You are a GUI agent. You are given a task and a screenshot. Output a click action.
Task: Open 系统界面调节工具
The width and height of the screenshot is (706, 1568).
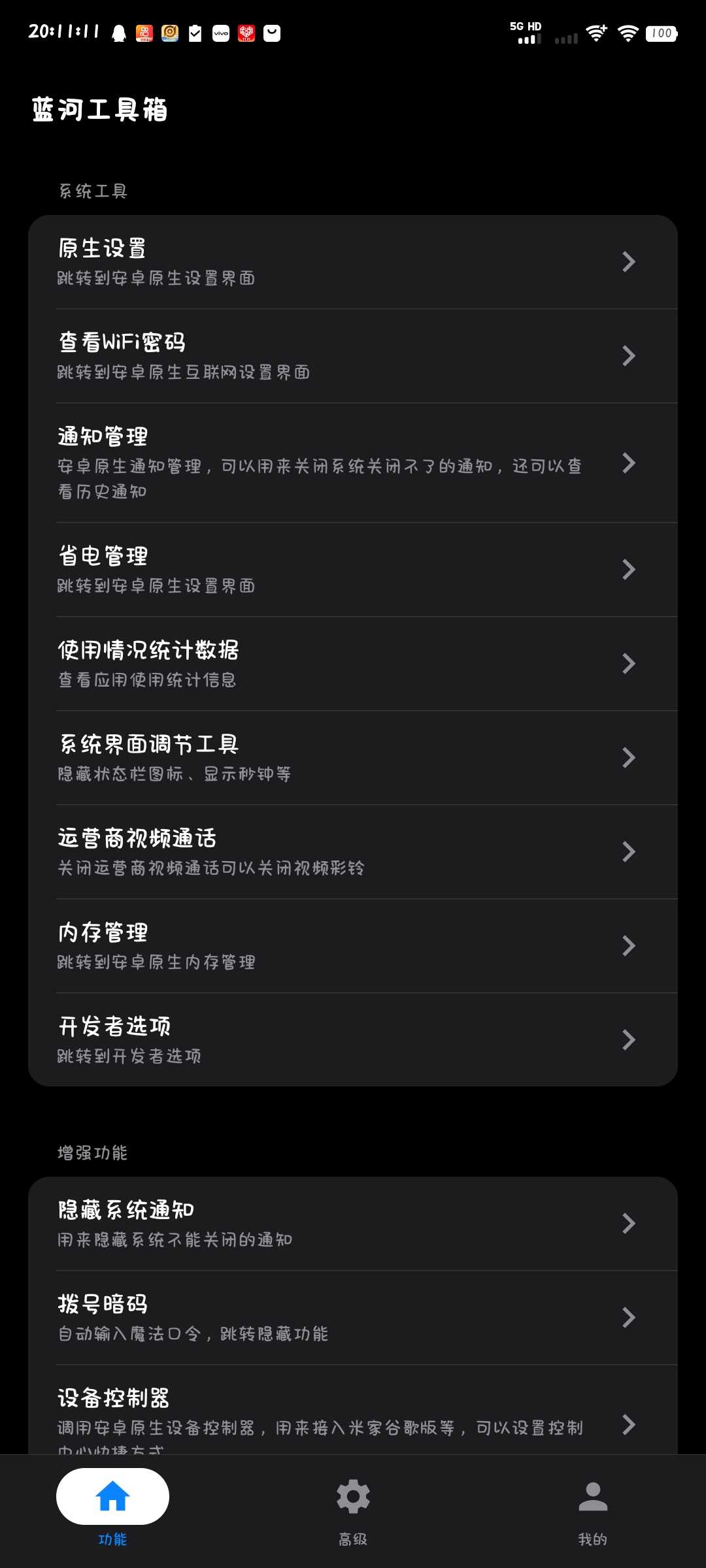353,758
